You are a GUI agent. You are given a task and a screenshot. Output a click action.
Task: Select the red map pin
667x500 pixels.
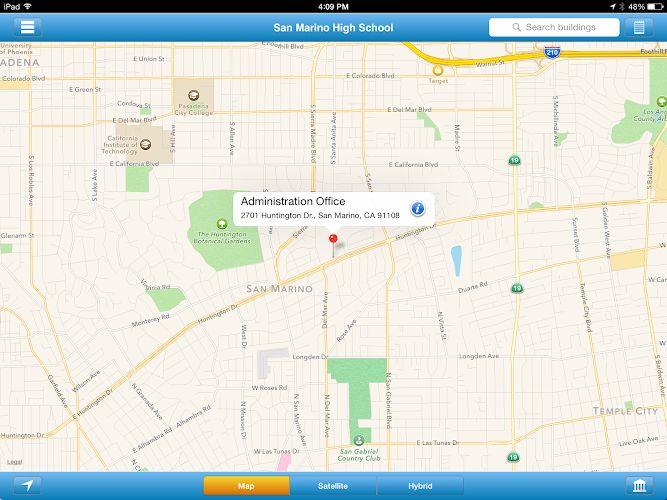(x=333, y=239)
